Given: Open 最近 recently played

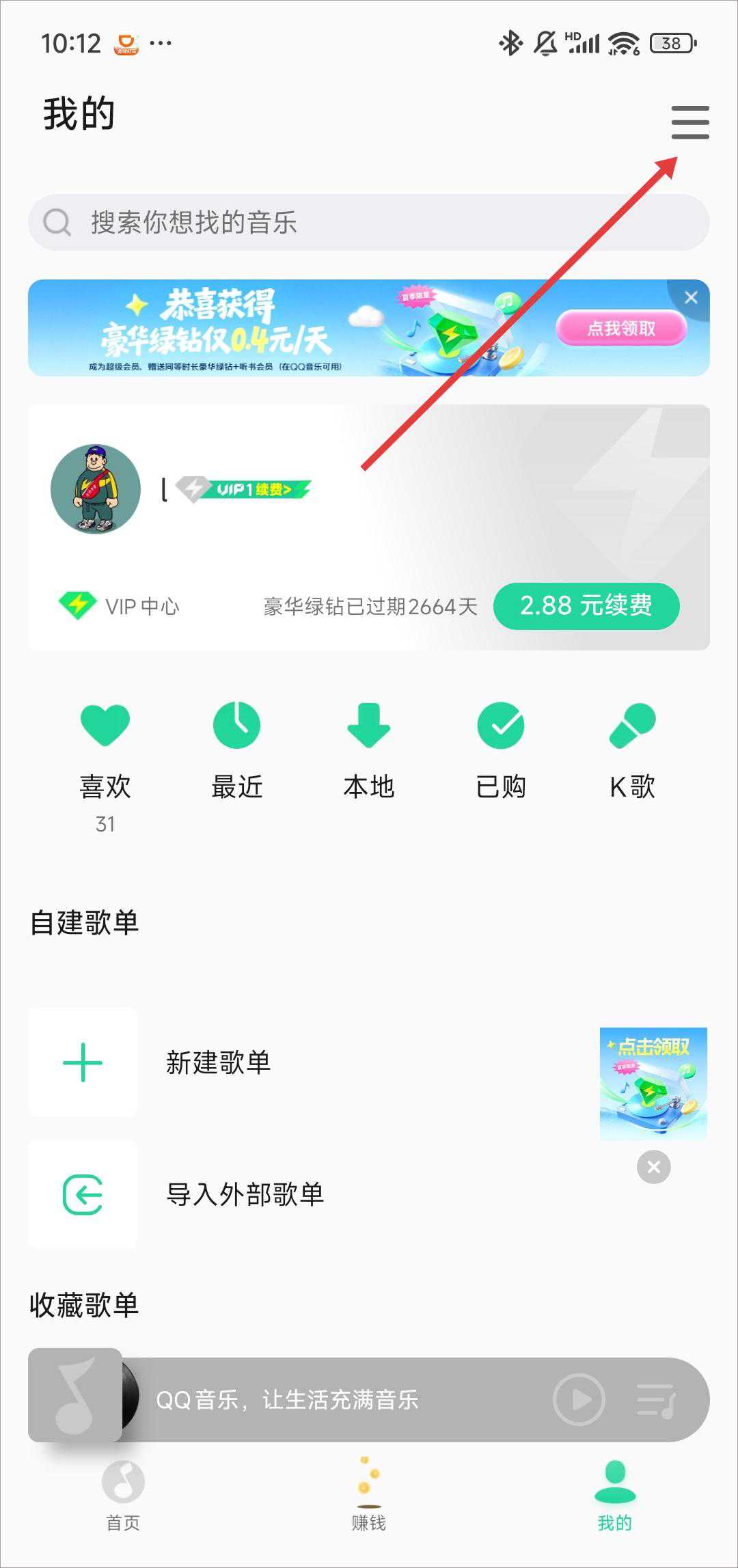Looking at the screenshot, I should (x=237, y=752).
